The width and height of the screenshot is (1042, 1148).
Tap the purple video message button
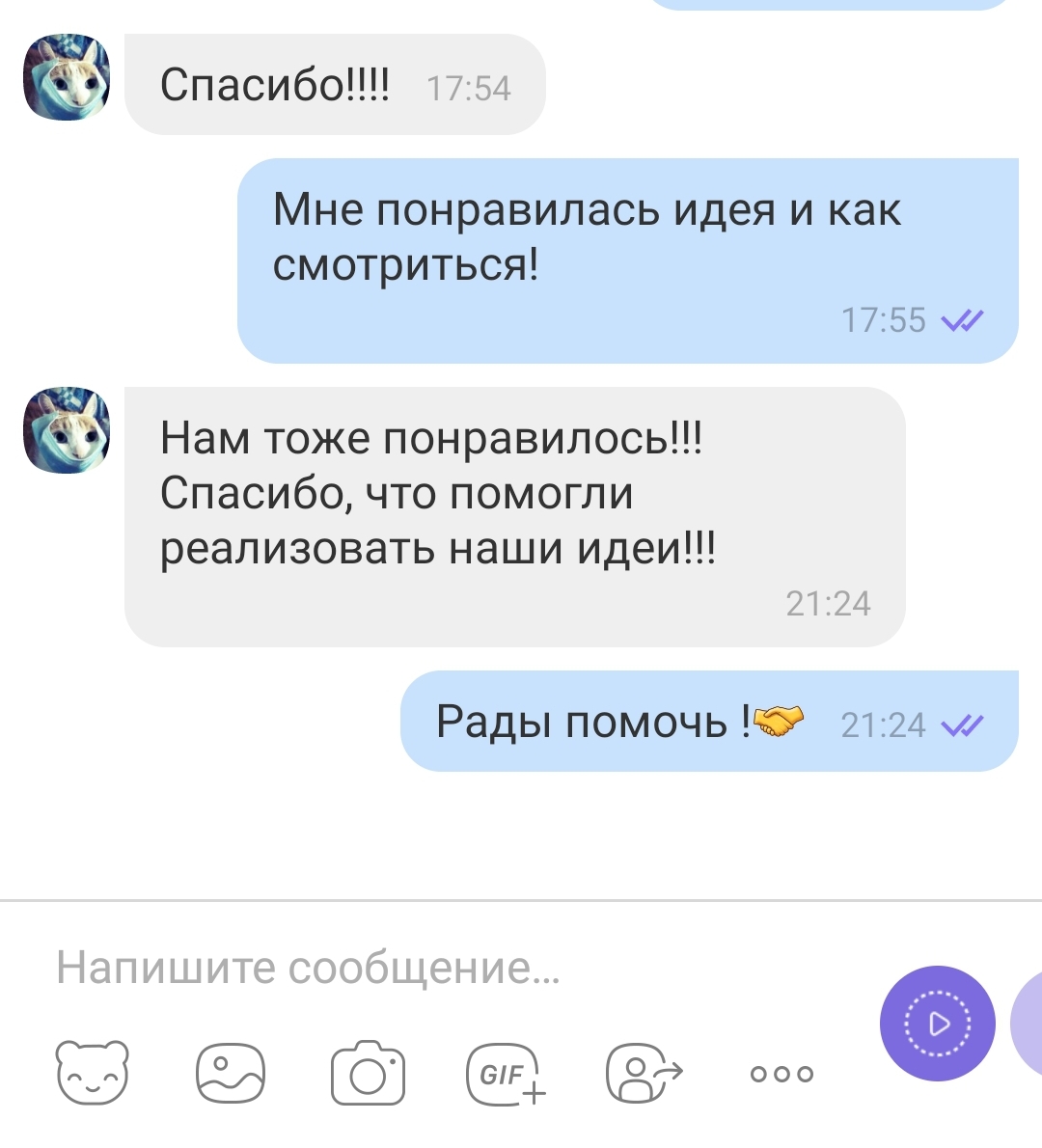point(937,1024)
